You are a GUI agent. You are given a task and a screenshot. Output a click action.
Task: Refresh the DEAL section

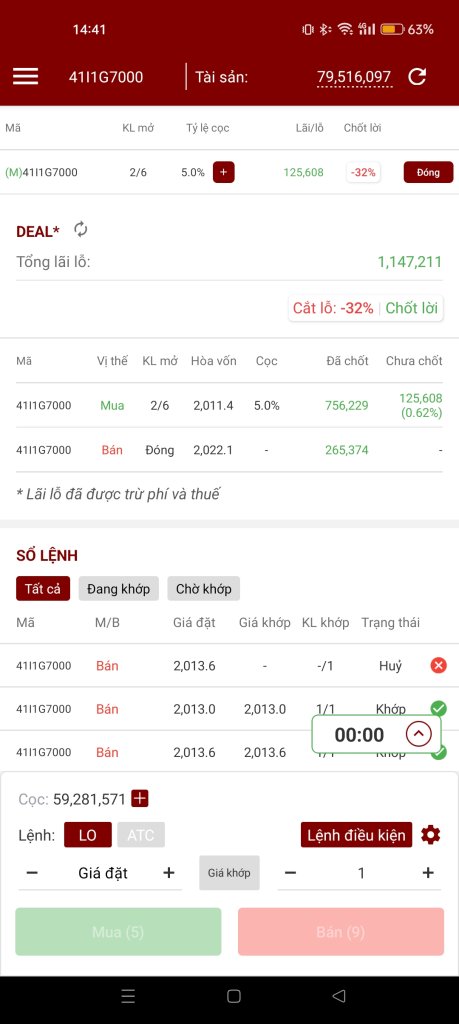80,229
